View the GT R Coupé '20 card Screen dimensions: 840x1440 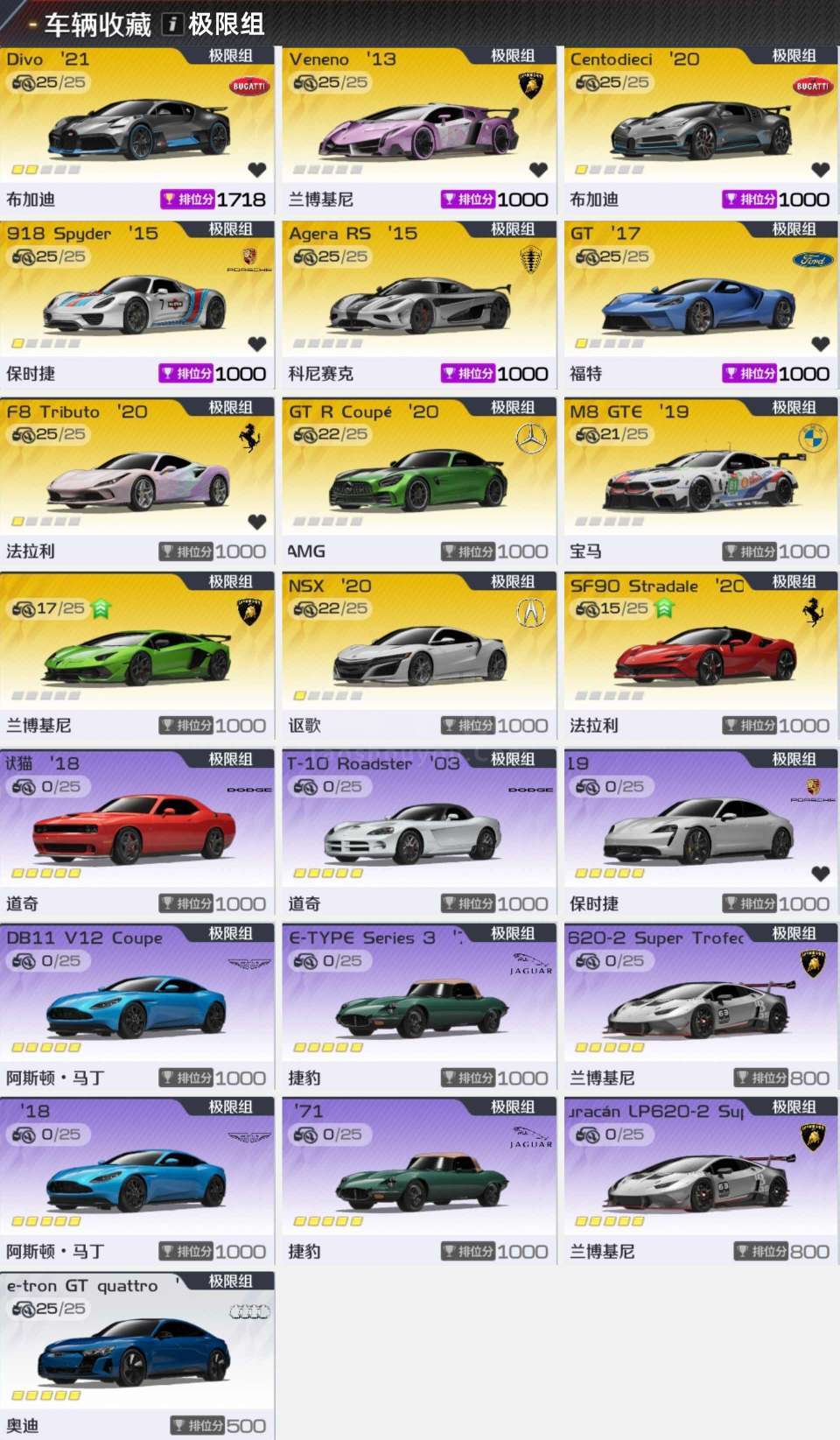pyautogui.click(x=419, y=482)
